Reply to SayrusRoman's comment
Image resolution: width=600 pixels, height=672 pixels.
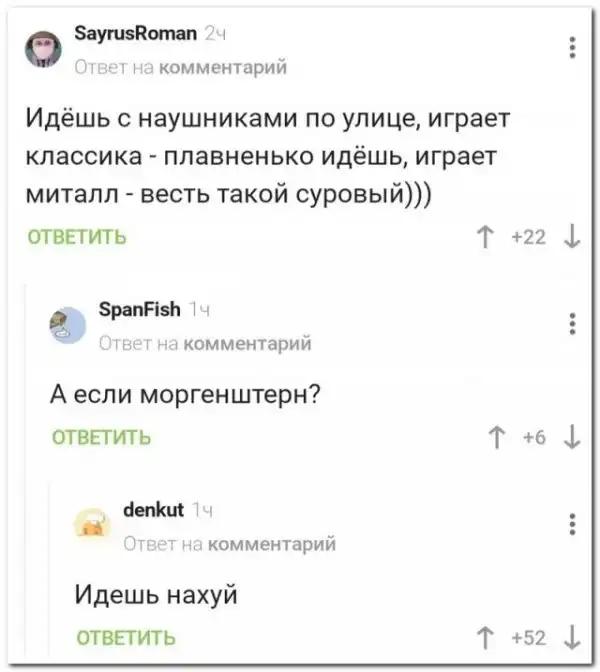click(x=76, y=237)
